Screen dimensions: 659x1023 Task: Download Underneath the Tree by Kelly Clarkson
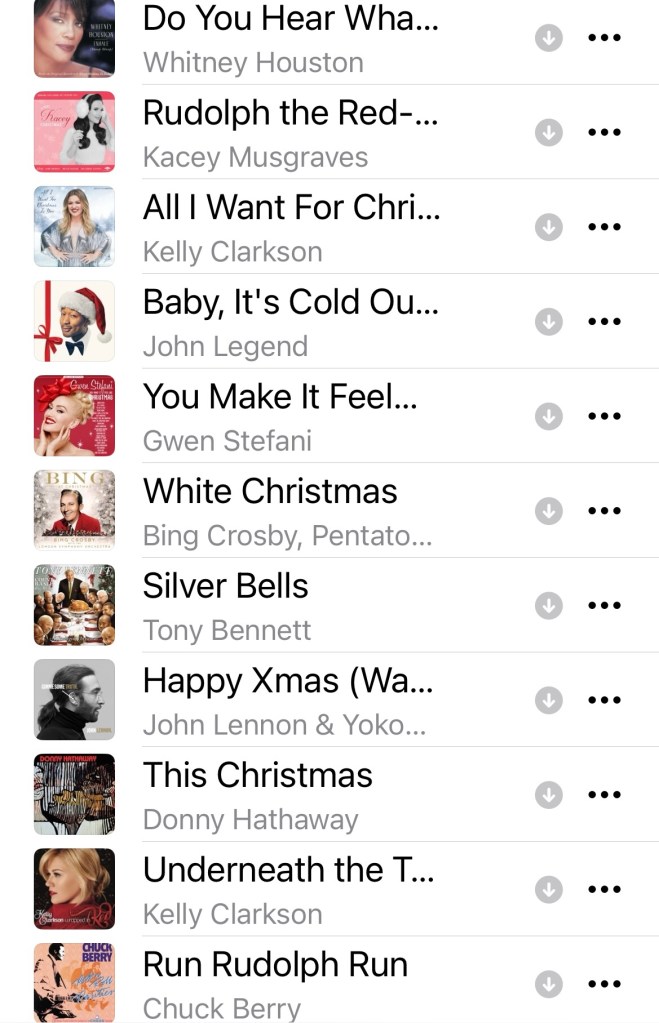coord(548,889)
